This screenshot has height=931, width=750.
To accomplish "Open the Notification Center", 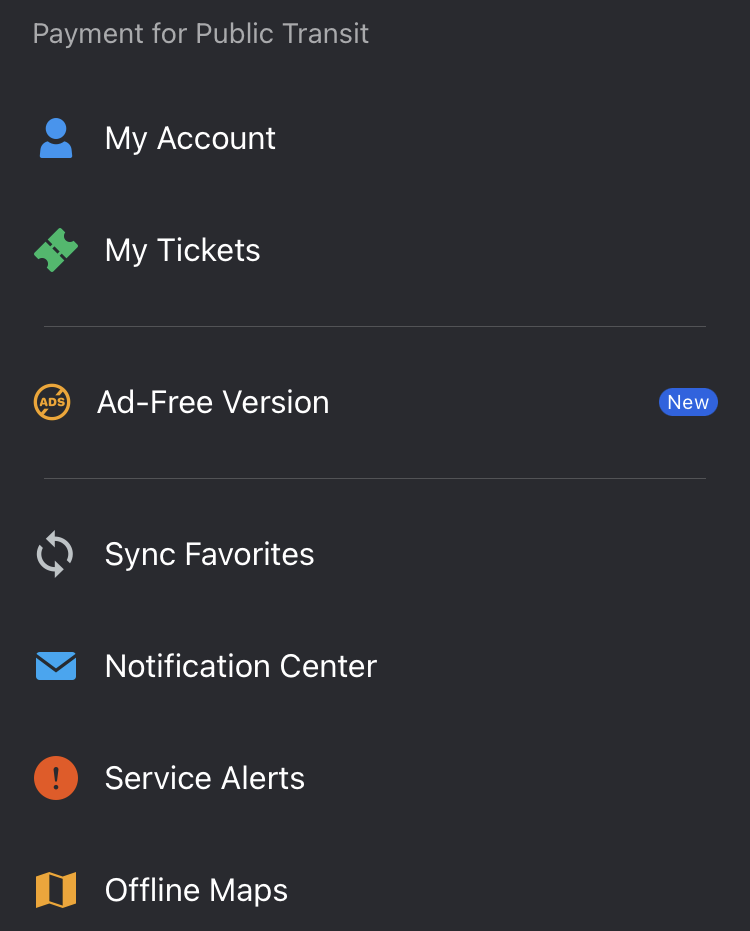I will click(x=240, y=666).
